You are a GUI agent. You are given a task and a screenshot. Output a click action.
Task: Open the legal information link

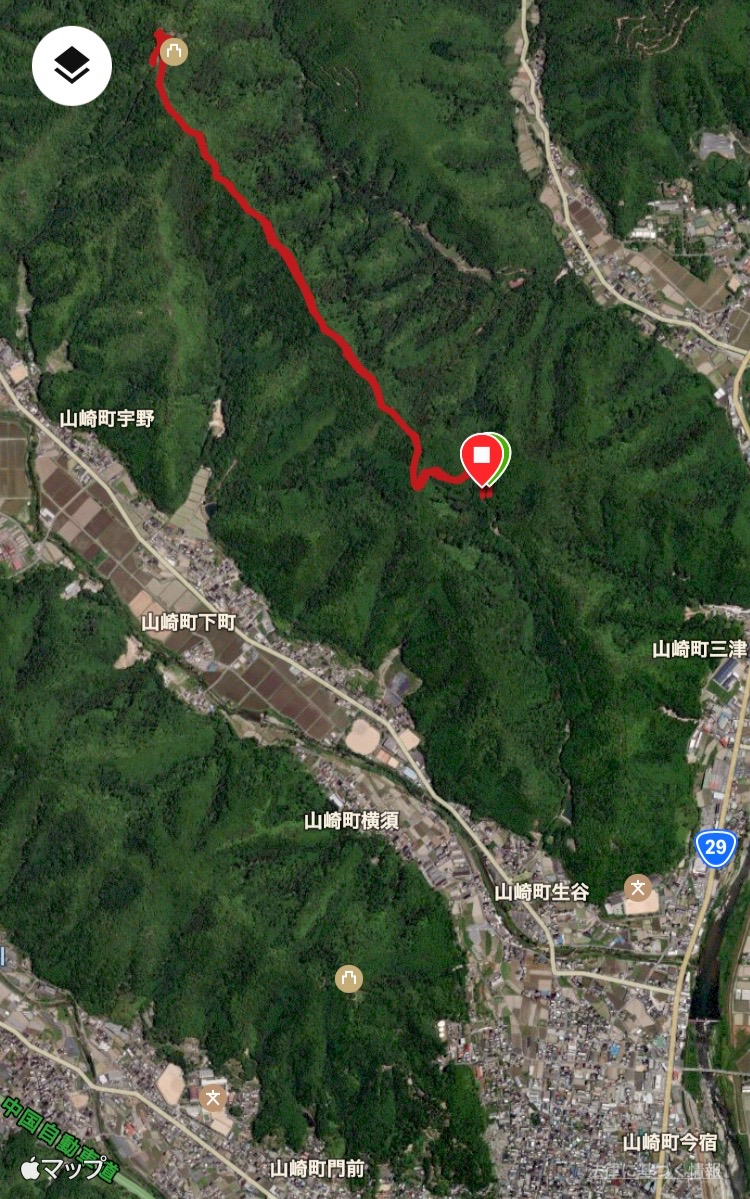(x=655, y=1170)
